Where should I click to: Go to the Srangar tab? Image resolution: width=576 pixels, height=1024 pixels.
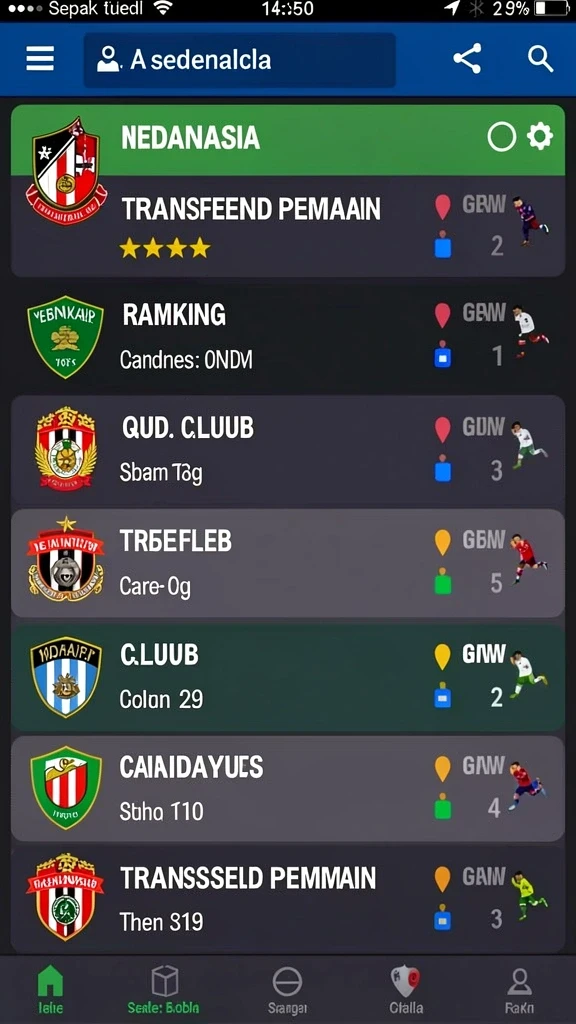tap(287, 990)
